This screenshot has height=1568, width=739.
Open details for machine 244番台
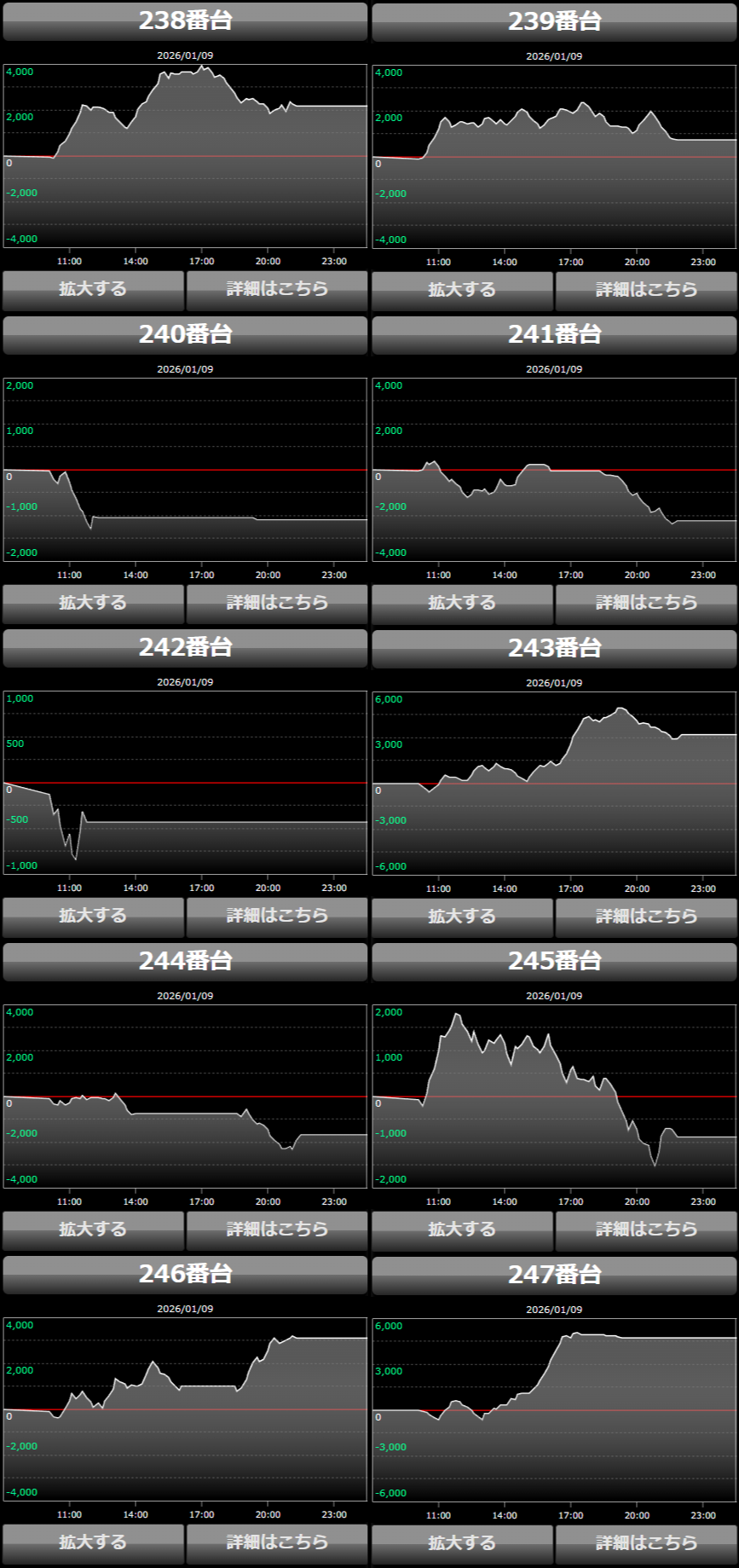coord(277,1230)
